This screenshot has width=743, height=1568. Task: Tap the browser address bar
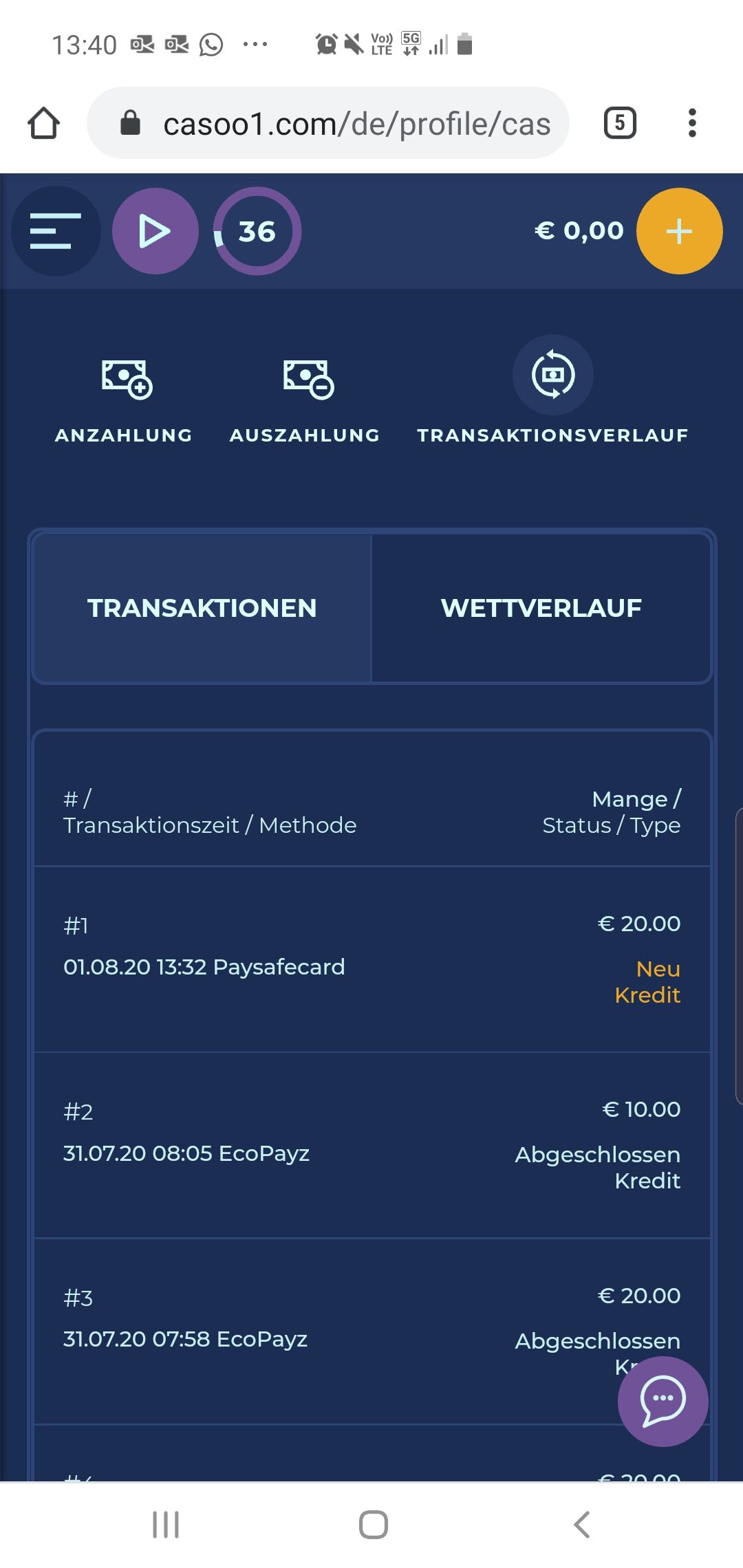[x=344, y=124]
